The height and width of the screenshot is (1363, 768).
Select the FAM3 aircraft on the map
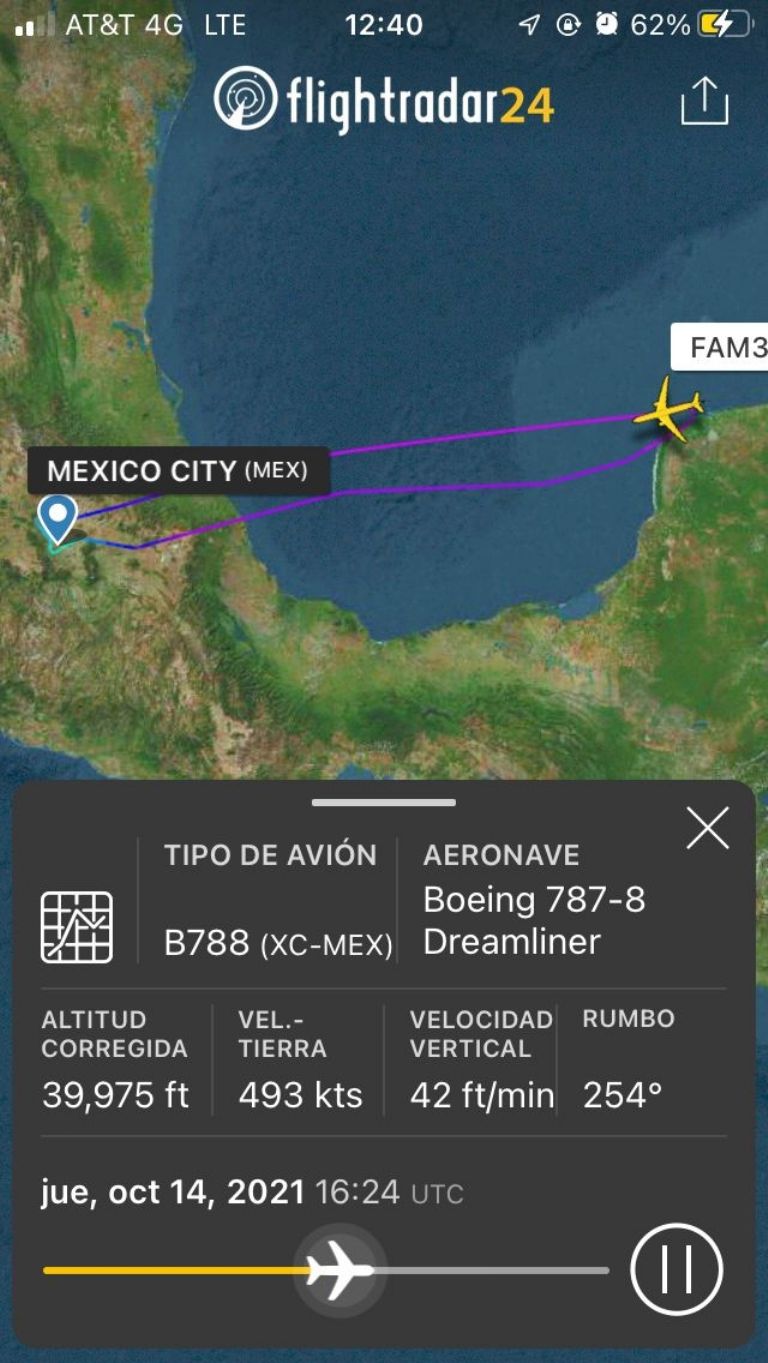point(668,408)
